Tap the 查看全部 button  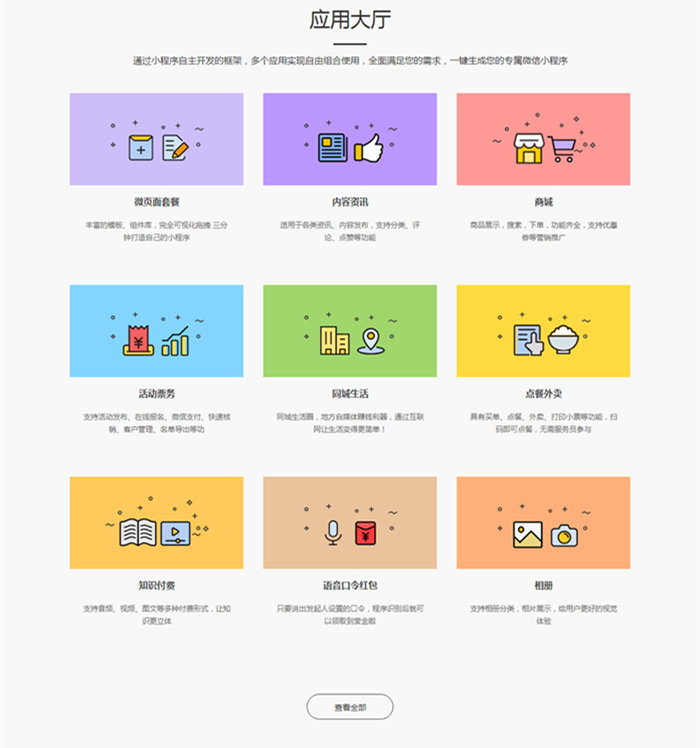click(349, 707)
